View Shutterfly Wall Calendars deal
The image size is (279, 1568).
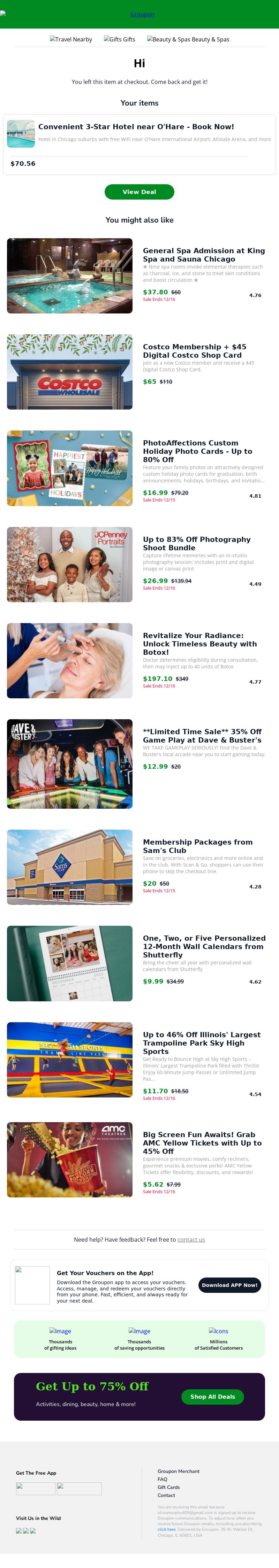[204, 947]
